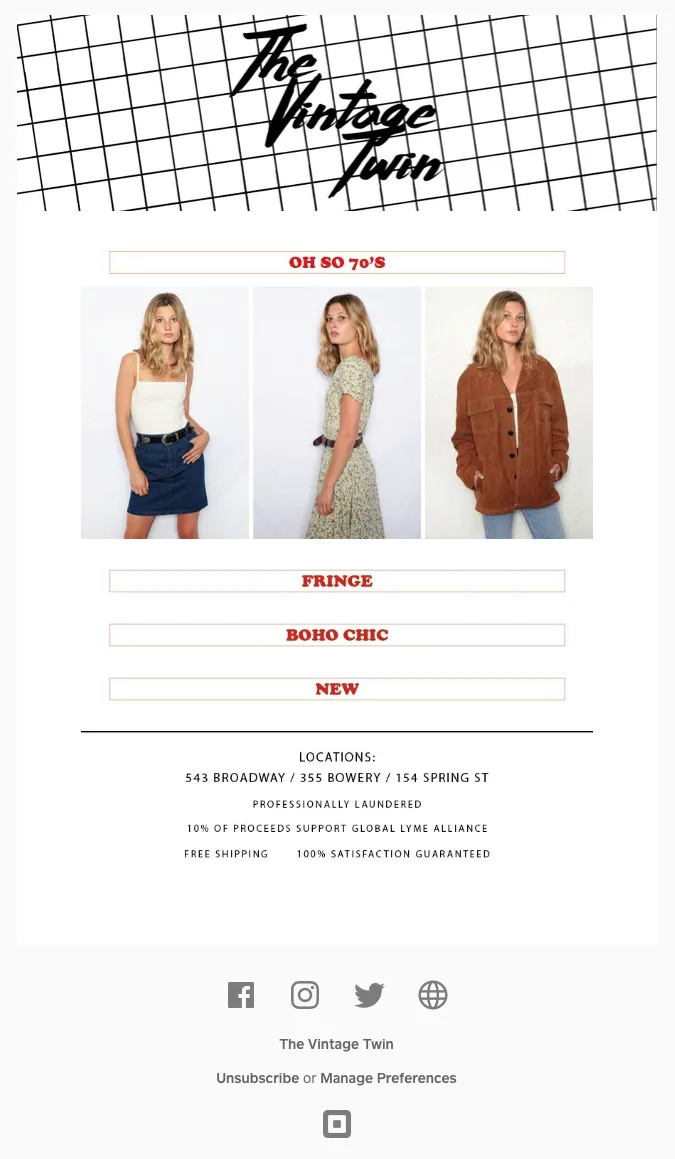Select the BOHO CHIC button

coord(337,635)
